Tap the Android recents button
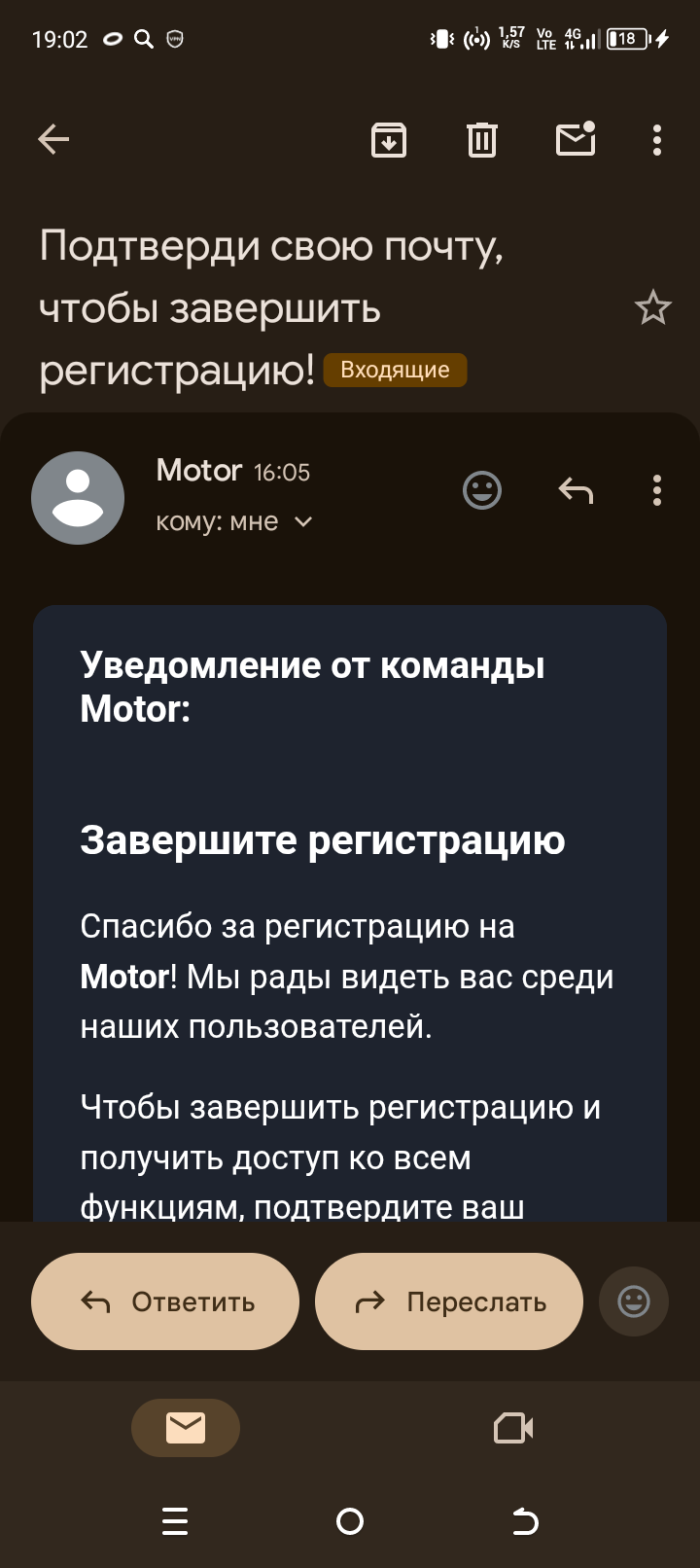 175,1520
